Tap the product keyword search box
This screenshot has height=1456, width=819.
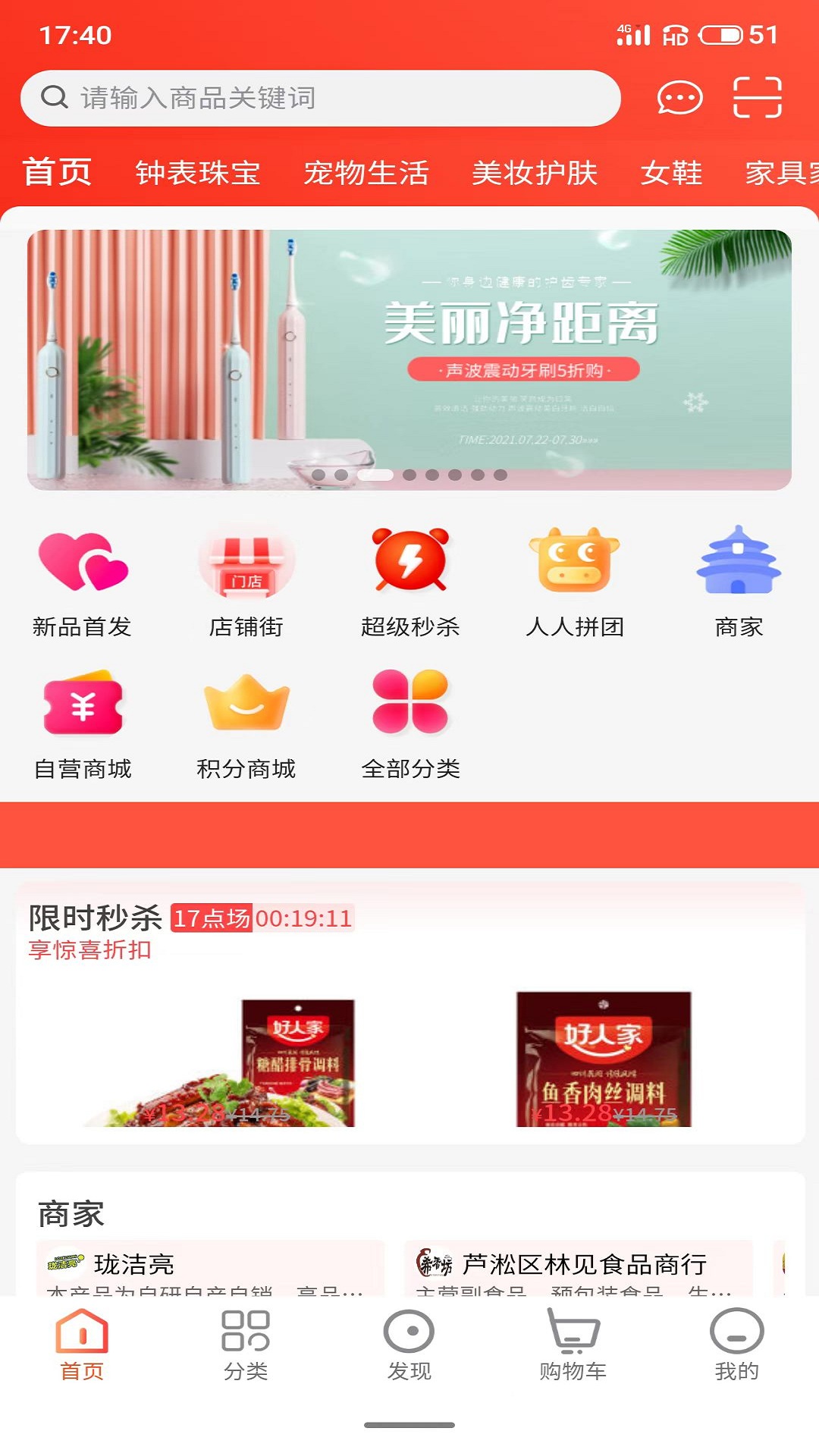pos(320,99)
